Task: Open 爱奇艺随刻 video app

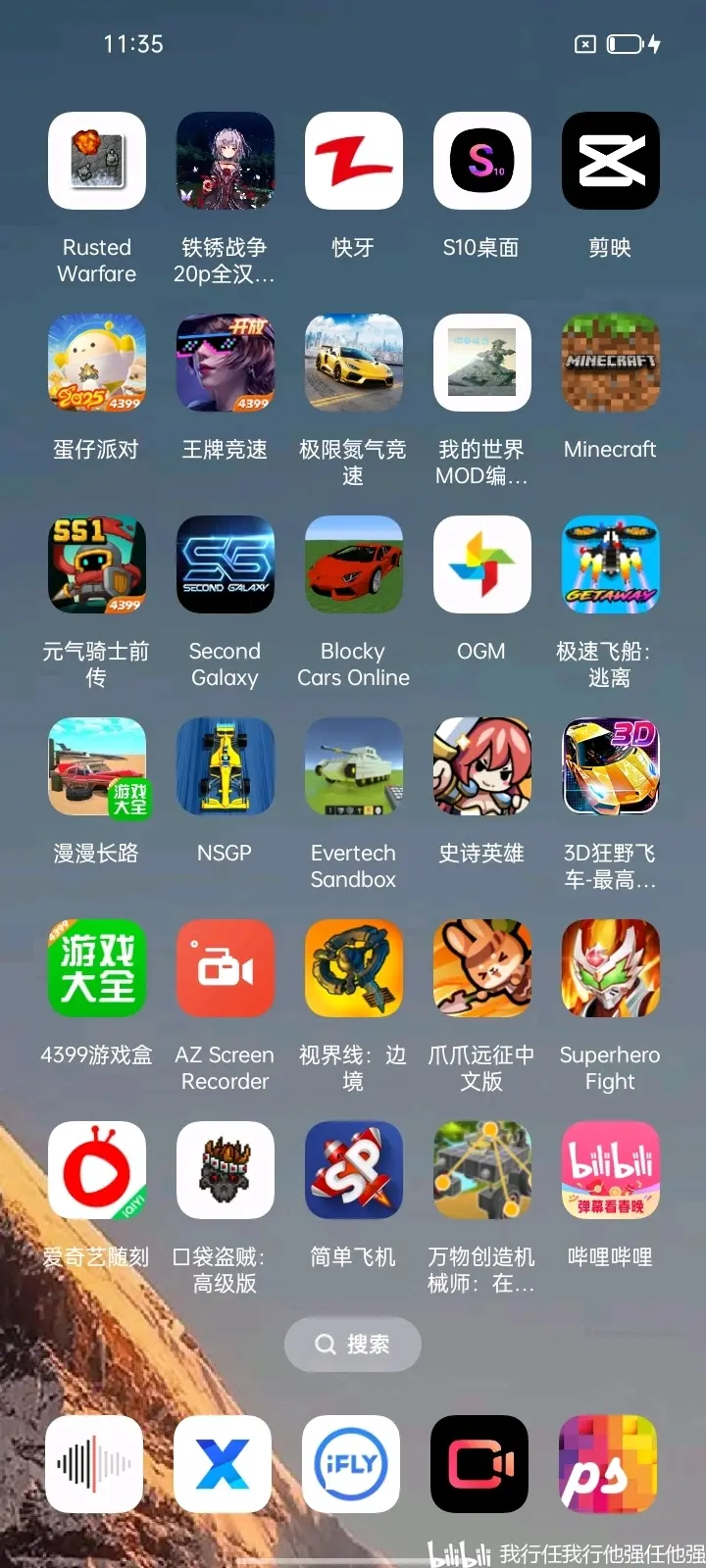Action: 96,1170
